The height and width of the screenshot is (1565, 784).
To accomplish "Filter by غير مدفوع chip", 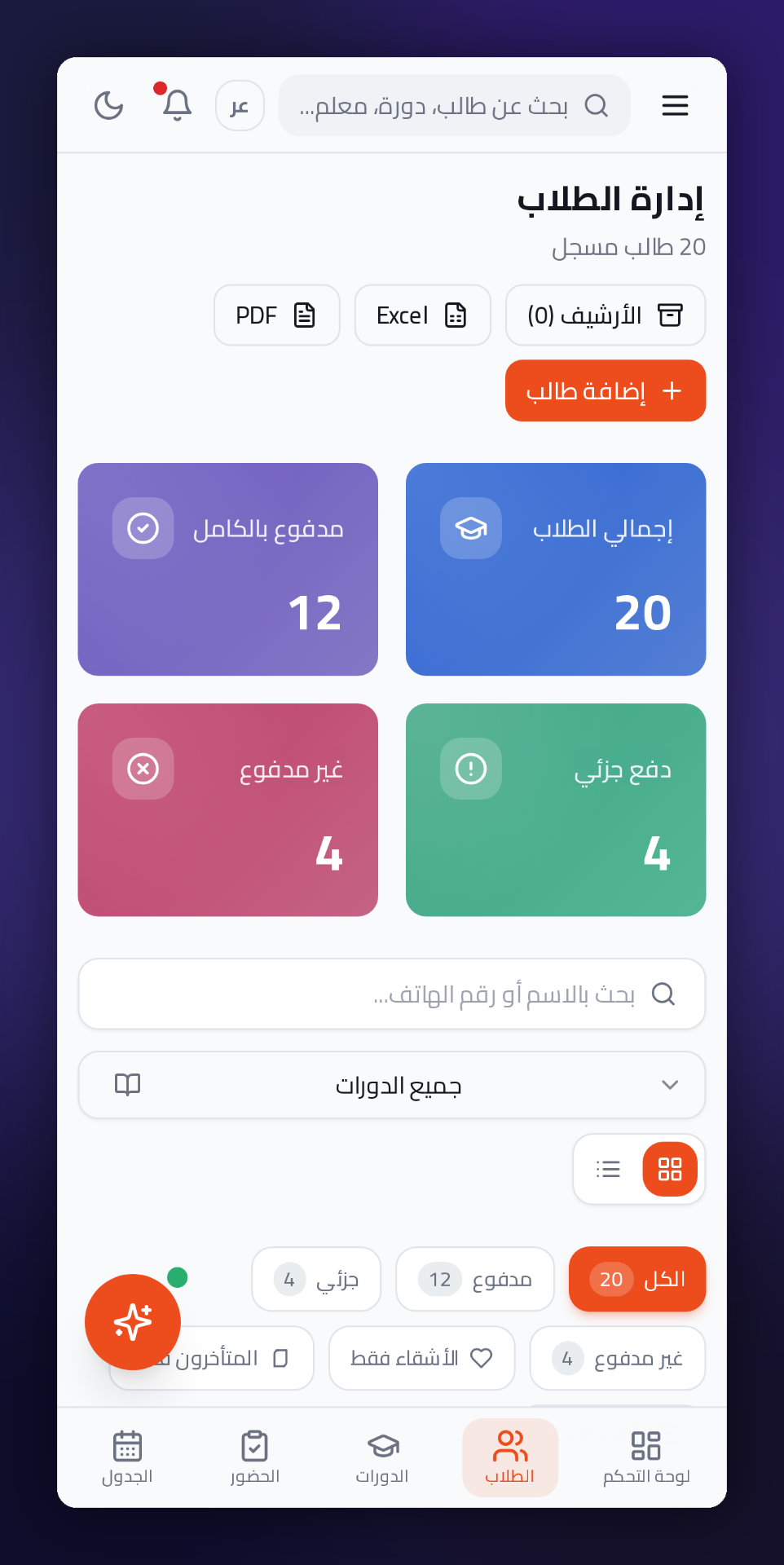I will tap(618, 1358).
